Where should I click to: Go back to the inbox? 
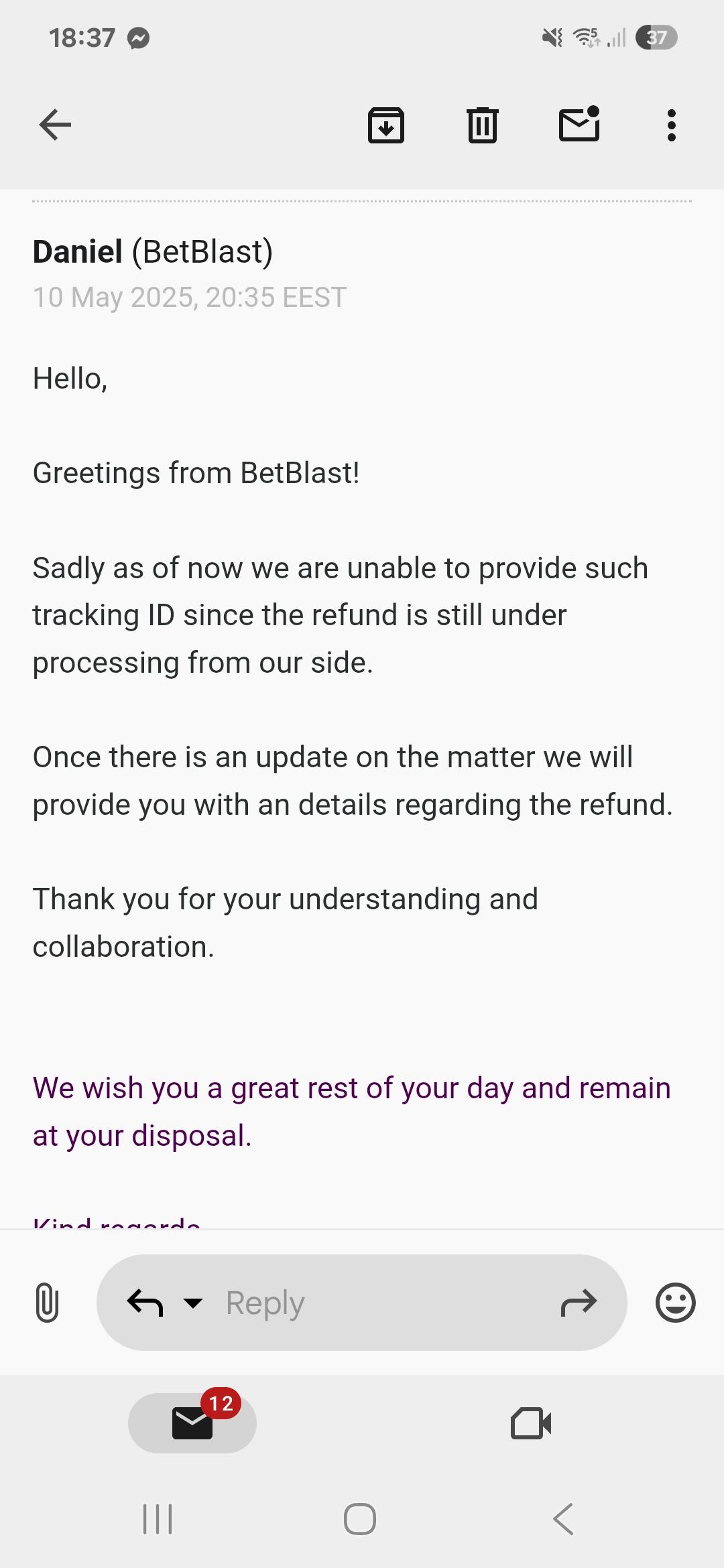[55, 125]
